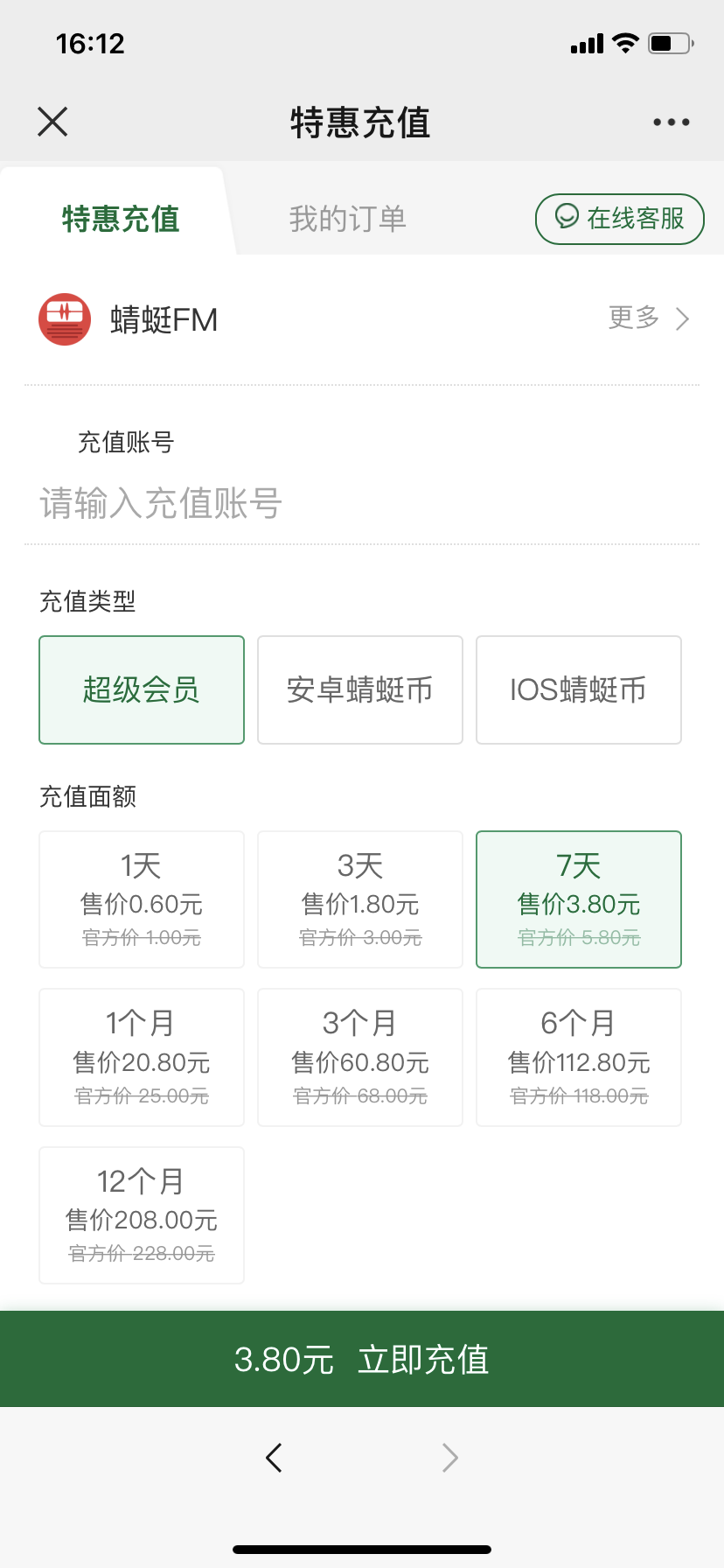Screen dimensions: 724x1568
Task: Open 更多 to see more services
Action: pos(648,318)
